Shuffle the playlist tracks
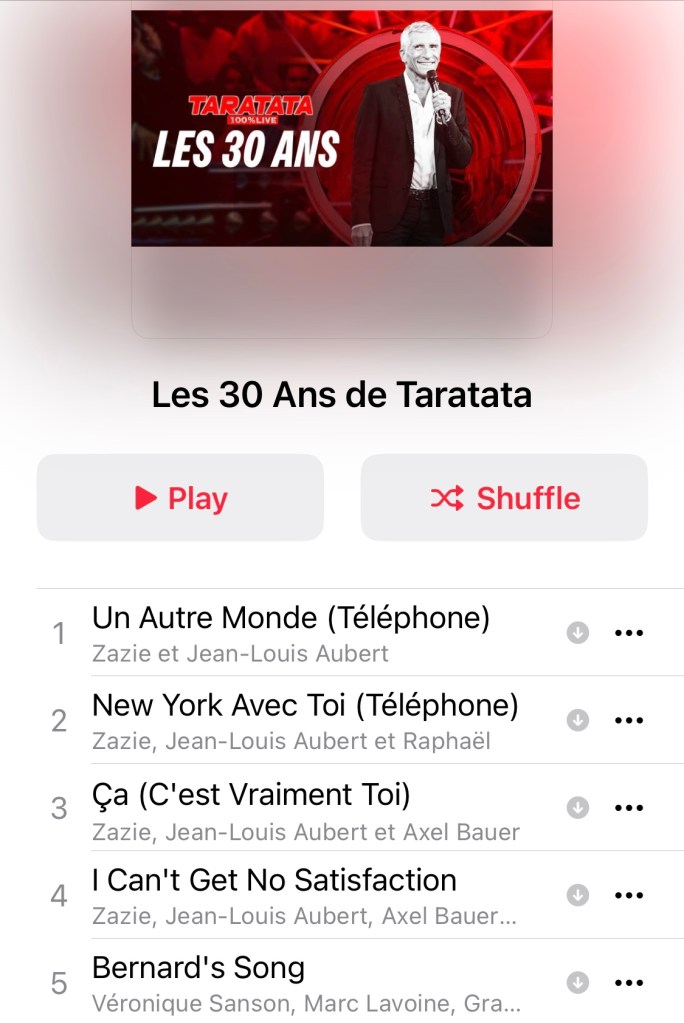 point(504,498)
